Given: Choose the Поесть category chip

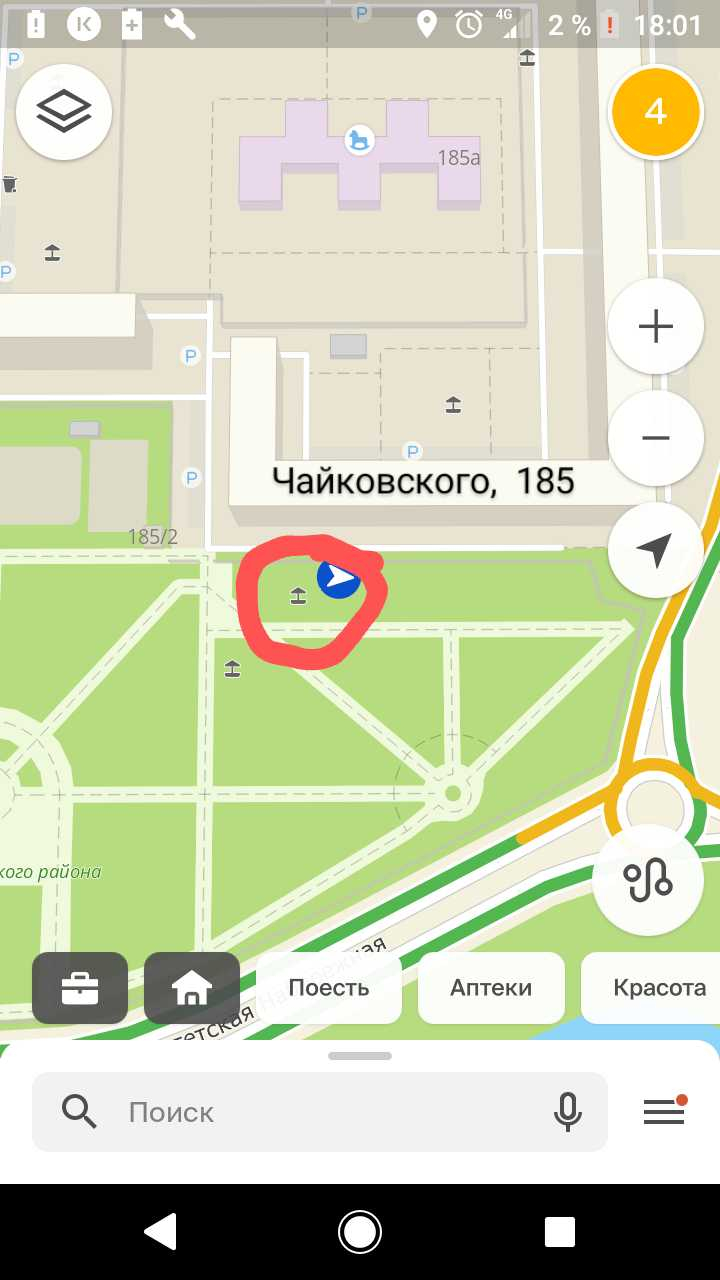Looking at the screenshot, I should click(329, 988).
